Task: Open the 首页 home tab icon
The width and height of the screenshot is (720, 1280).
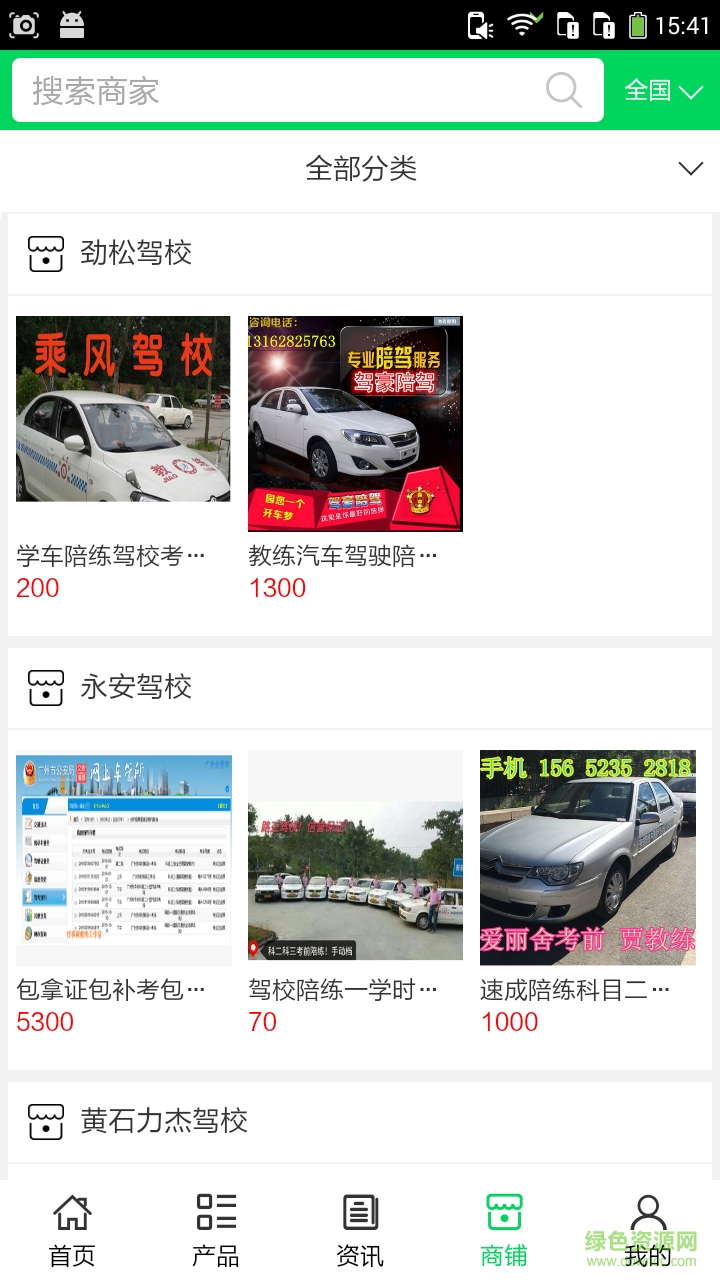Action: (71, 1211)
